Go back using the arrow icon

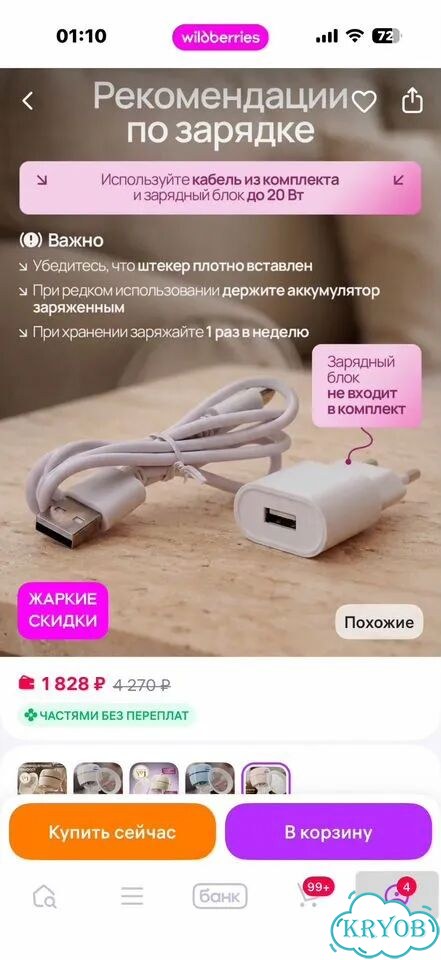point(28,101)
